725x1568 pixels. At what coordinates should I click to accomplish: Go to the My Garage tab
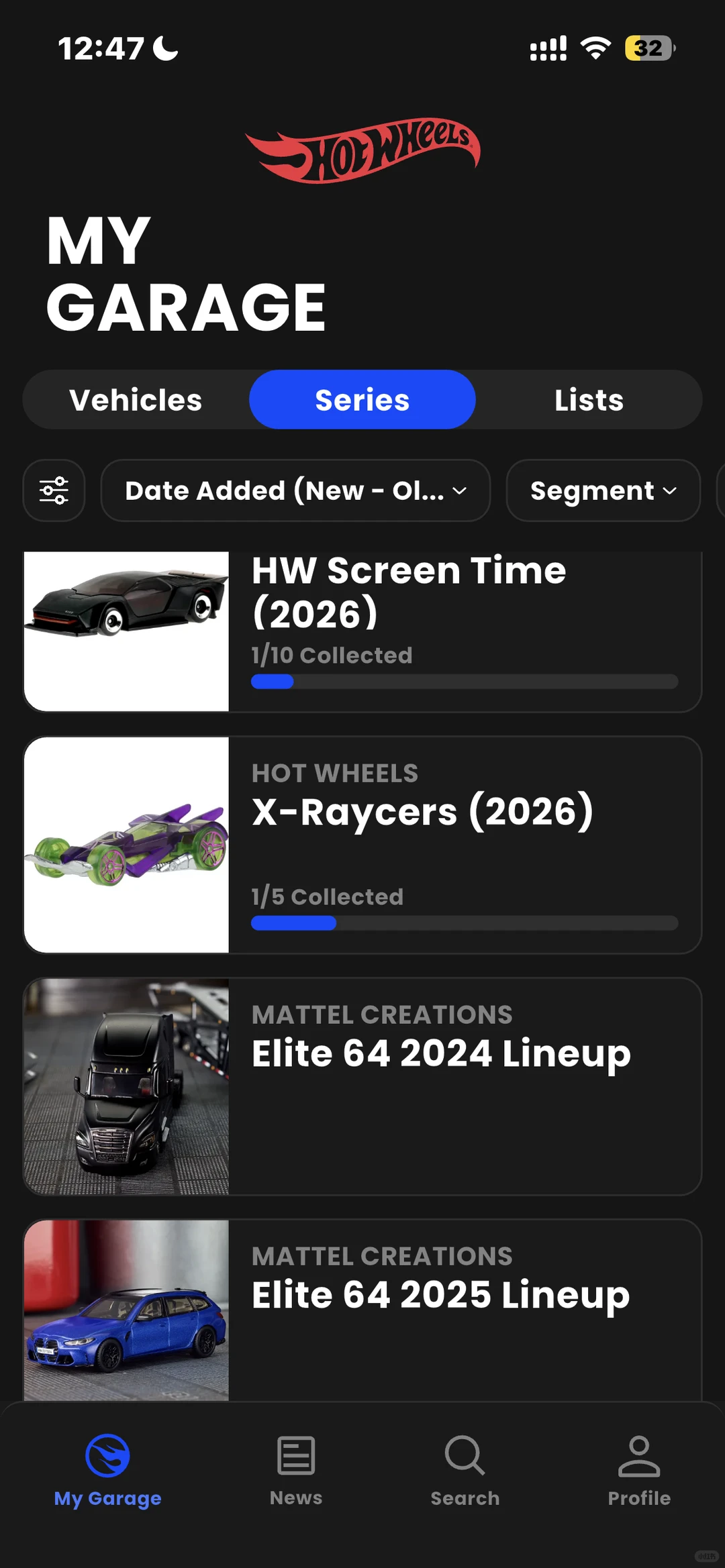107,1469
